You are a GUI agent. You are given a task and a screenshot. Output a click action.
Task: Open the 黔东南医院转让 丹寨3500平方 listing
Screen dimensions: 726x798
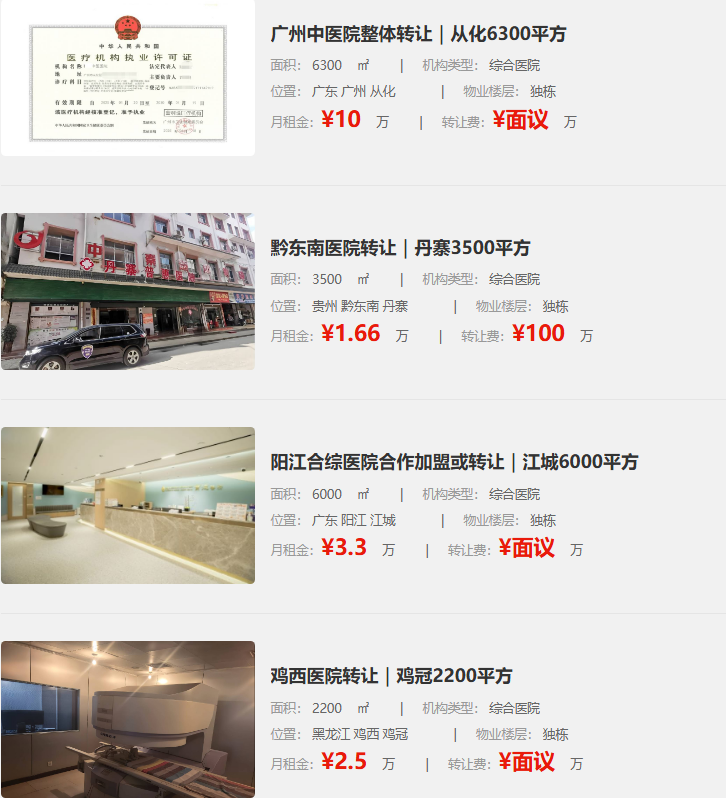click(x=400, y=248)
